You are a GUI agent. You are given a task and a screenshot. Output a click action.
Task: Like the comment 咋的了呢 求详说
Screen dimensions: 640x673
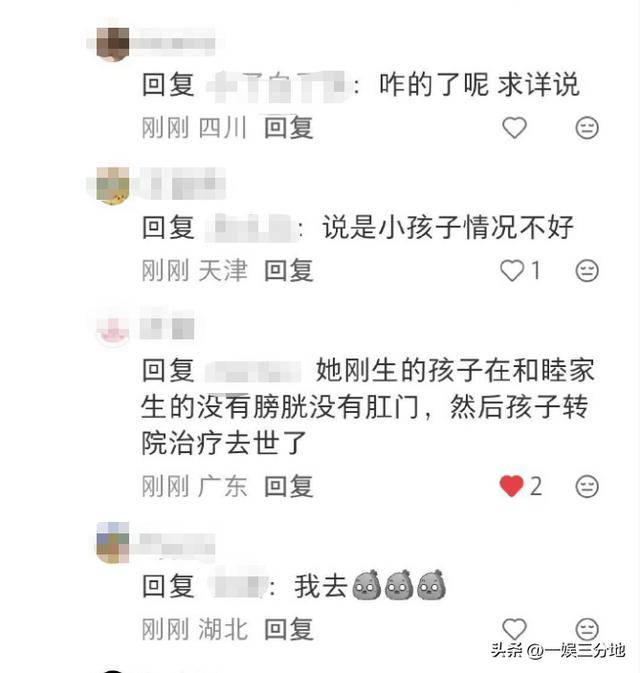(x=514, y=128)
